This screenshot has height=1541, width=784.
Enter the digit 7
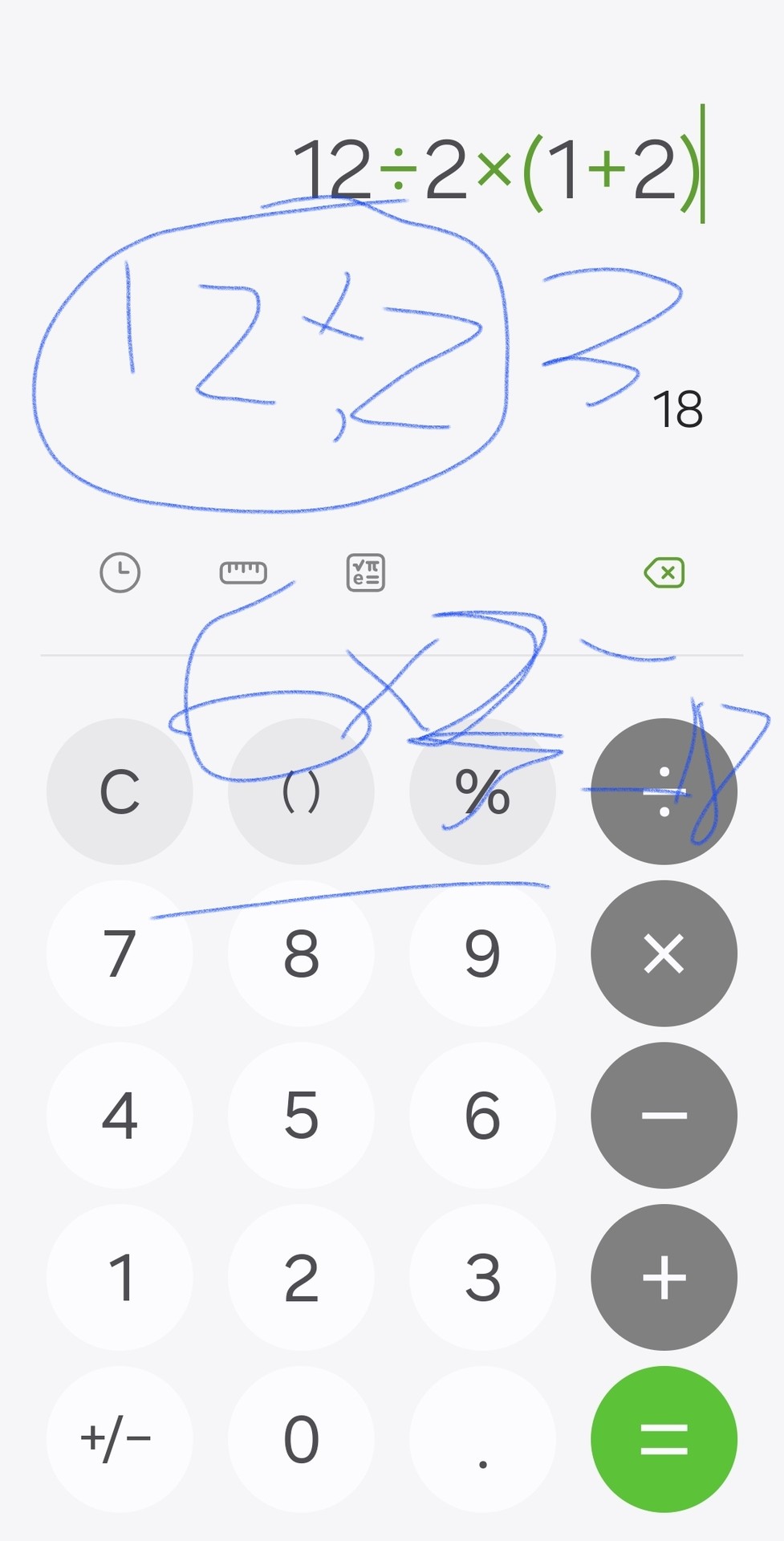click(x=120, y=953)
